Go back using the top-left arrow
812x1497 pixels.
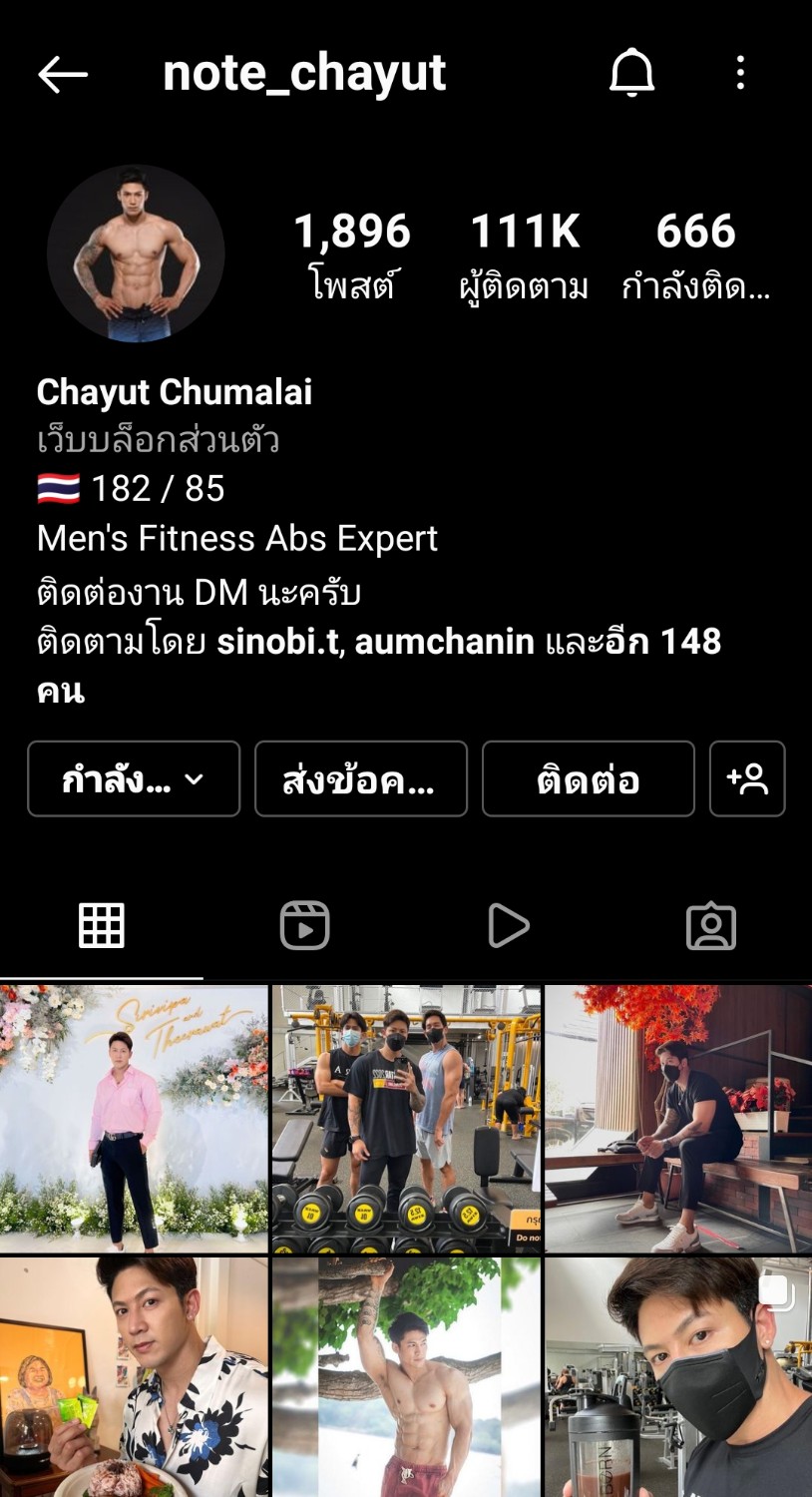tap(63, 75)
